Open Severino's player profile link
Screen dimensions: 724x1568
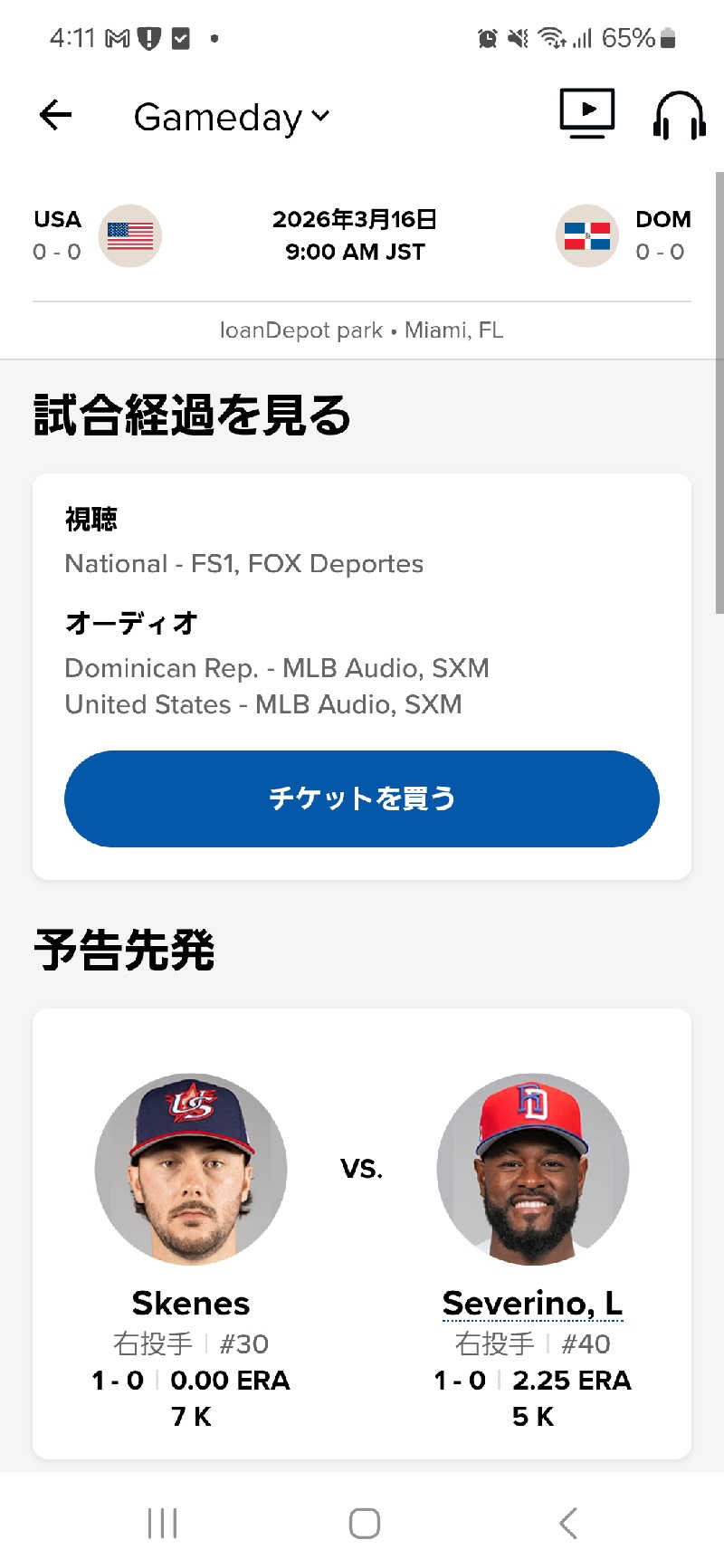[532, 1304]
